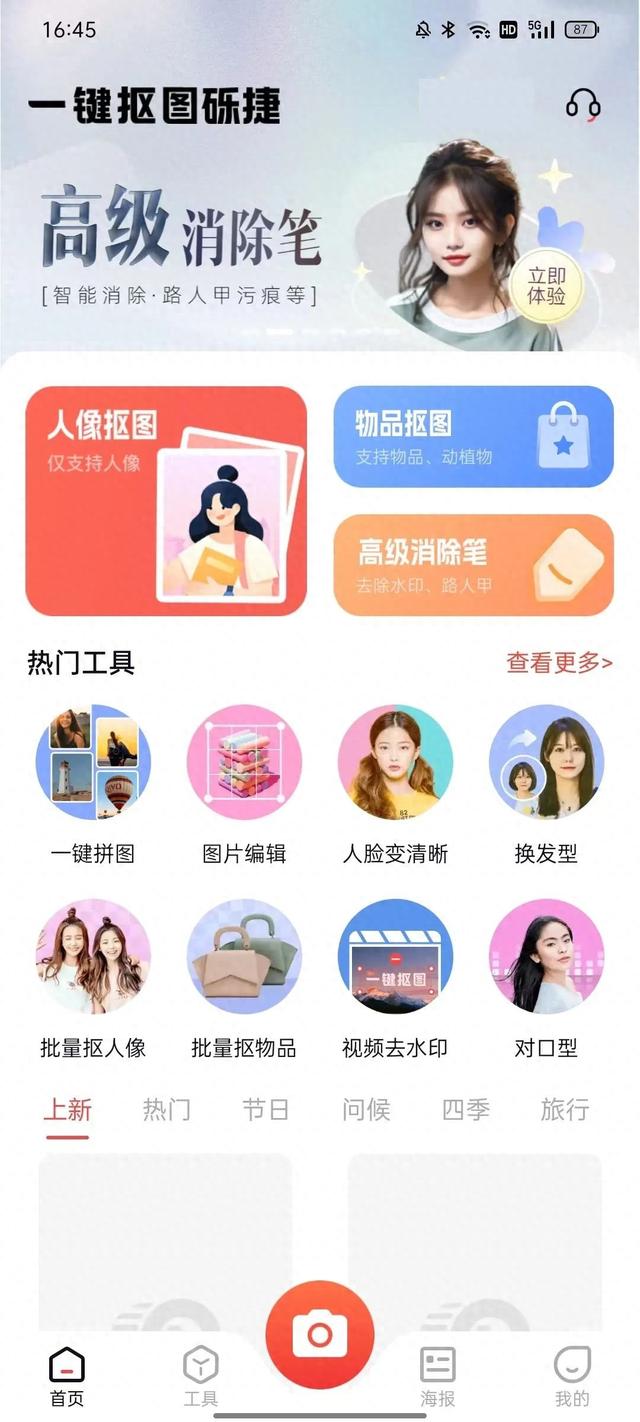Open the 物品抠图 card

click(473, 437)
